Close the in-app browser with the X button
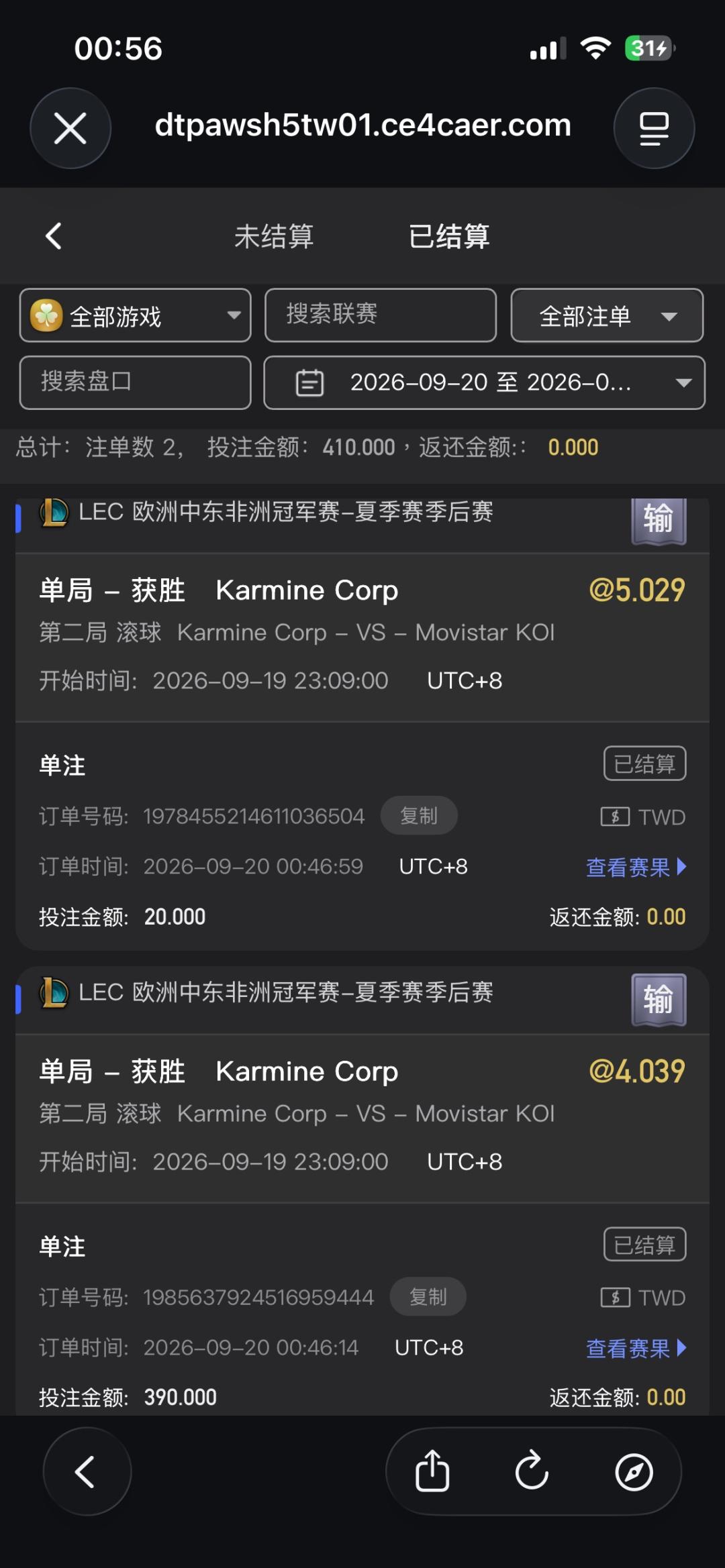The width and height of the screenshot is (725, 1568). tap(70, 128)
